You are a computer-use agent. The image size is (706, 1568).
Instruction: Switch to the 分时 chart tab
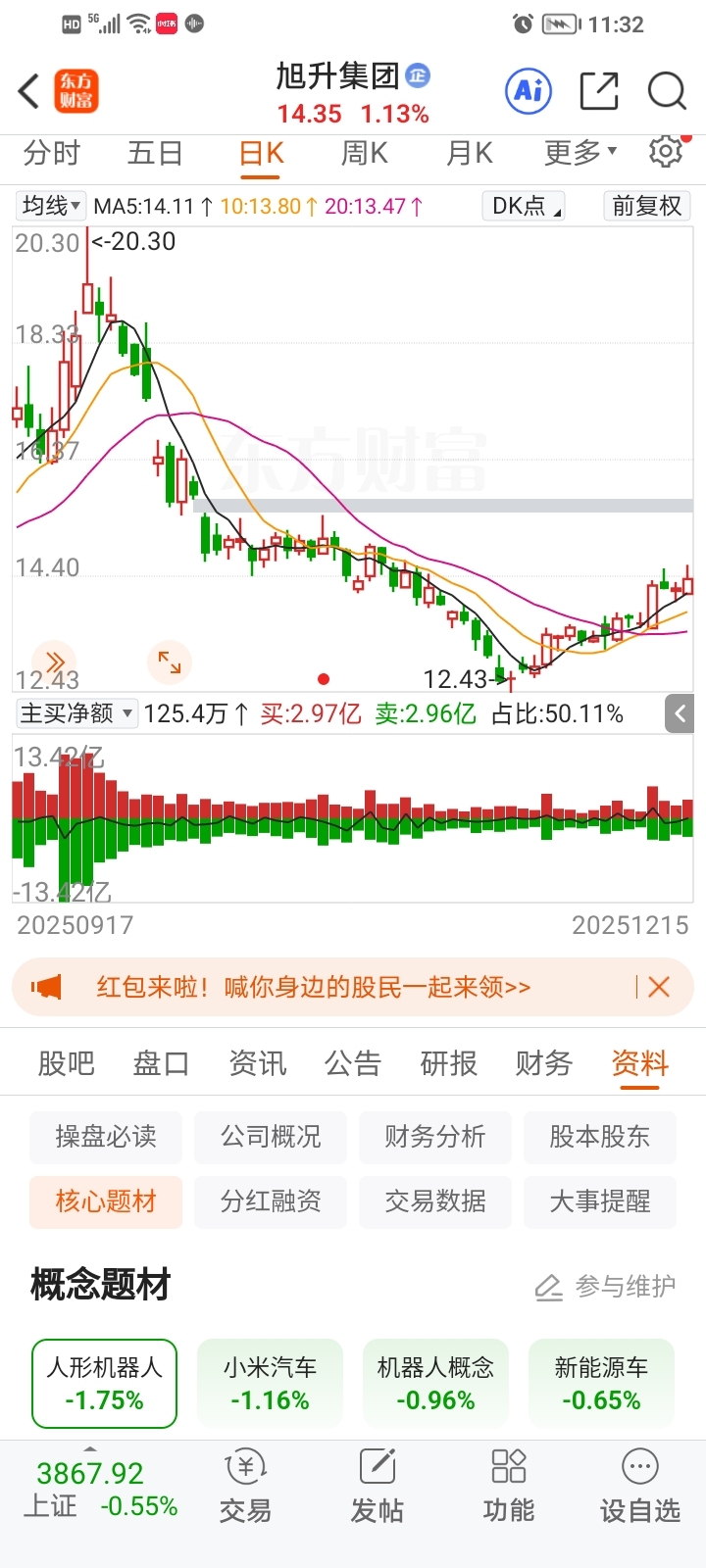[x=51, y=154]
